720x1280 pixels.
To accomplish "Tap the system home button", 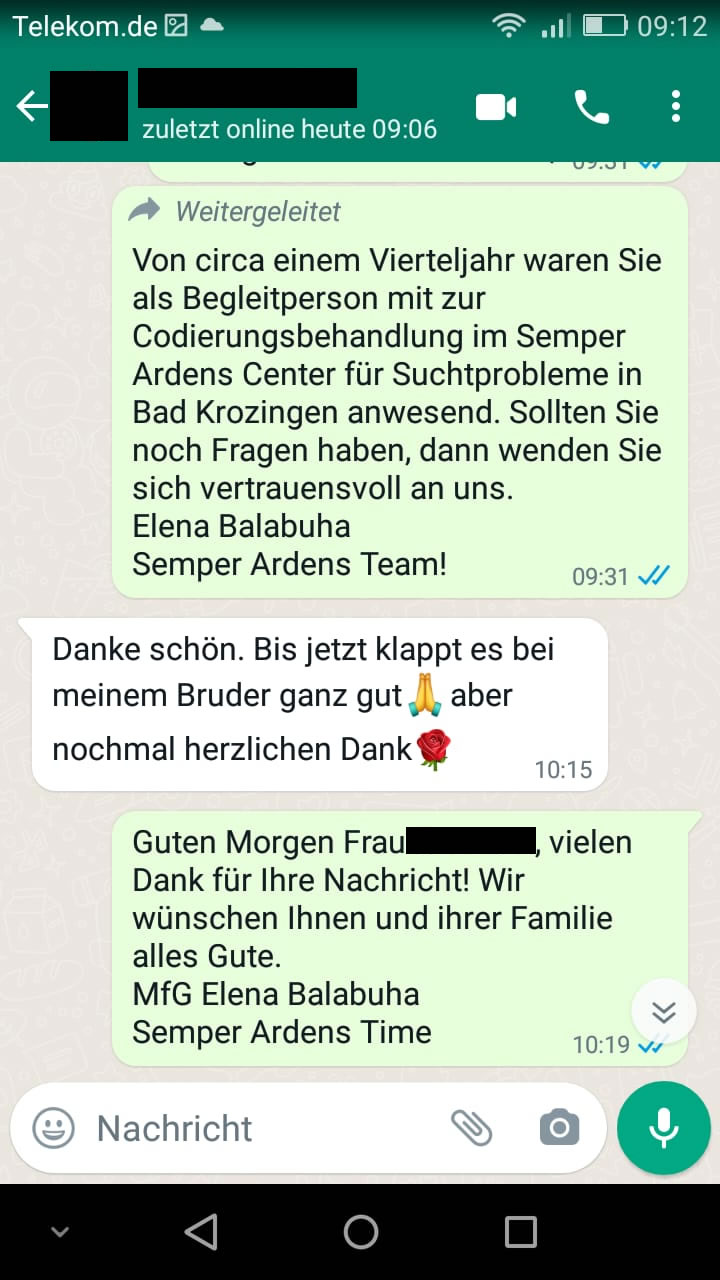I will (x=360, y=1232).
